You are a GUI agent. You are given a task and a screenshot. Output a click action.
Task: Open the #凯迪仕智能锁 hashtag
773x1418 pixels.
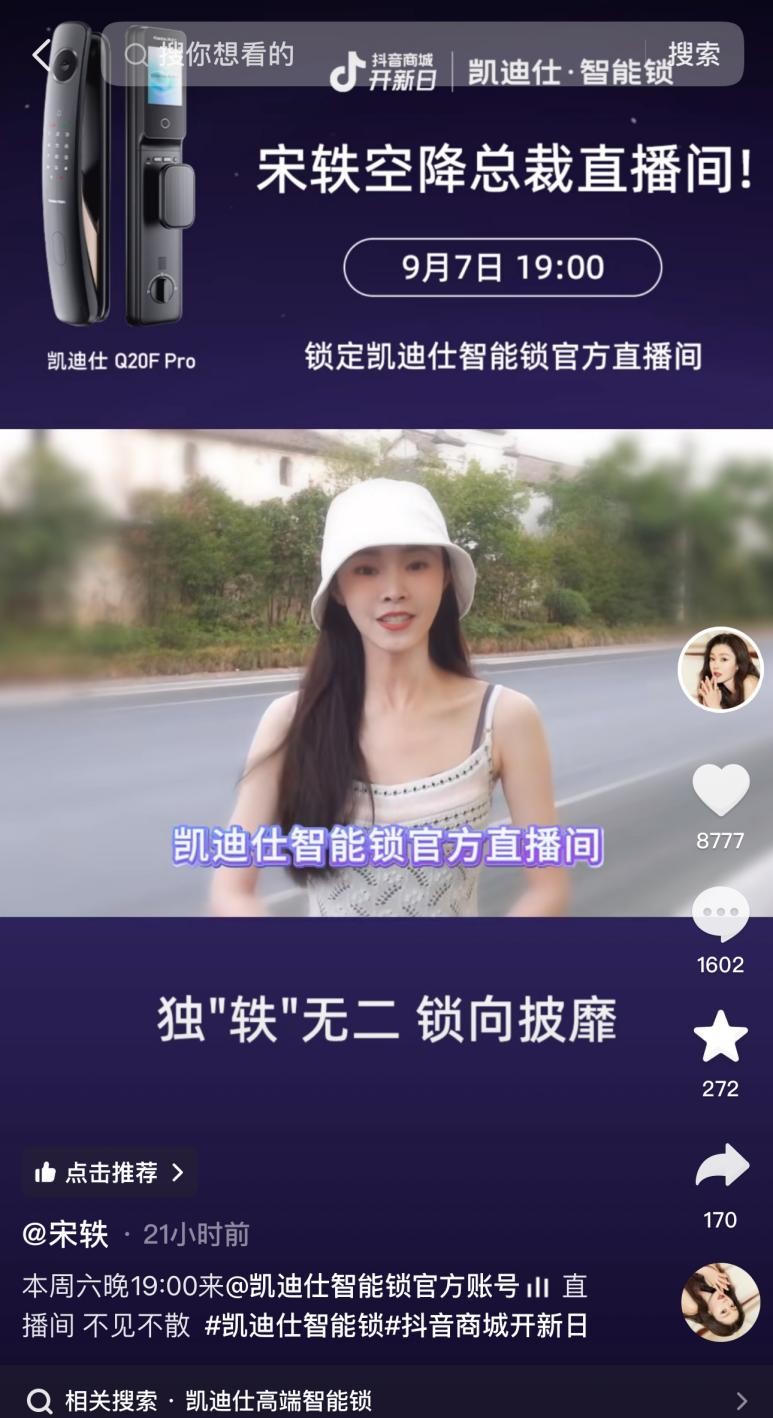[294, 1325]
